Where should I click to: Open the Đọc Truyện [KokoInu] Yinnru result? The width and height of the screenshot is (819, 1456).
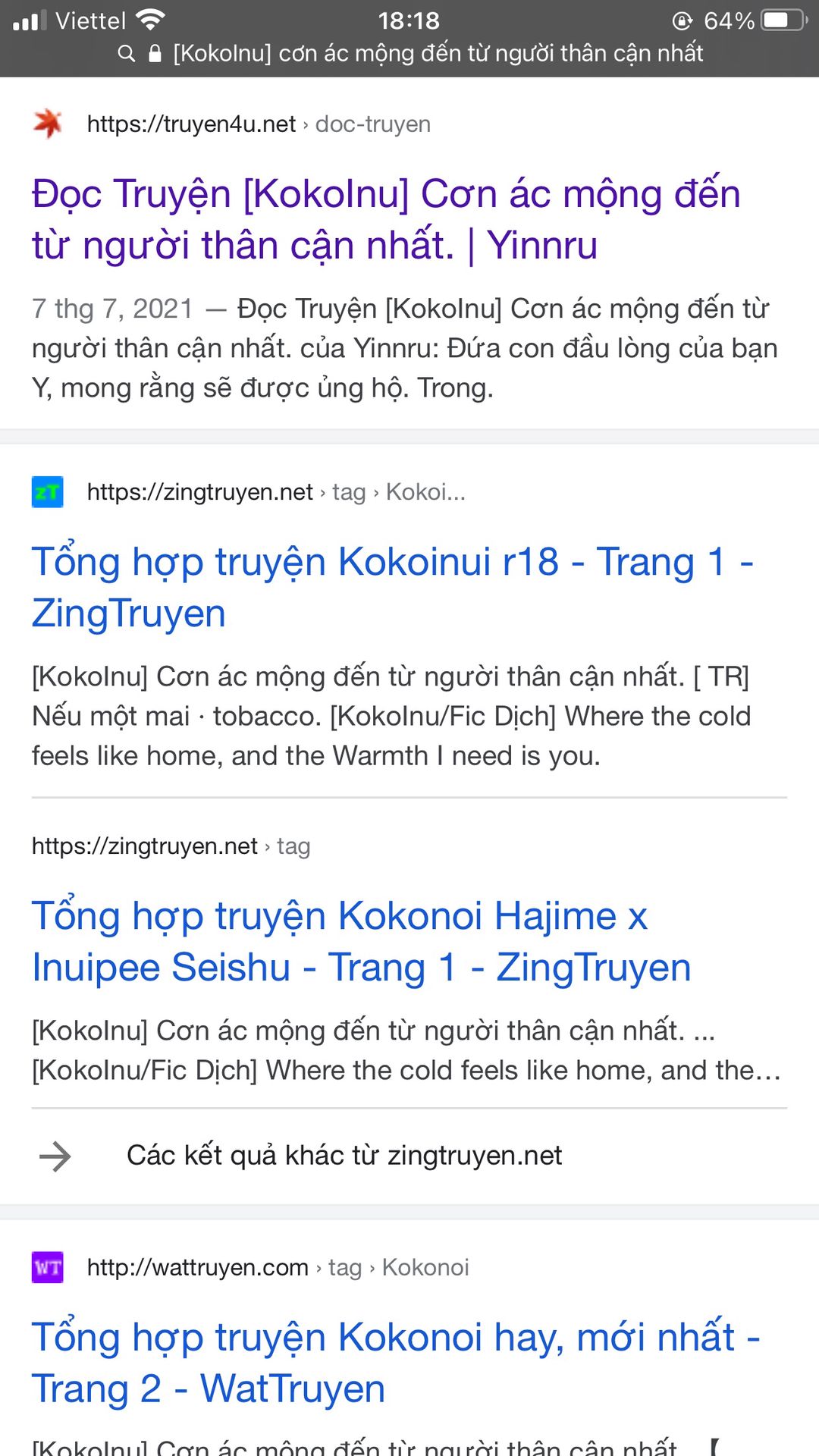(386, 219)
